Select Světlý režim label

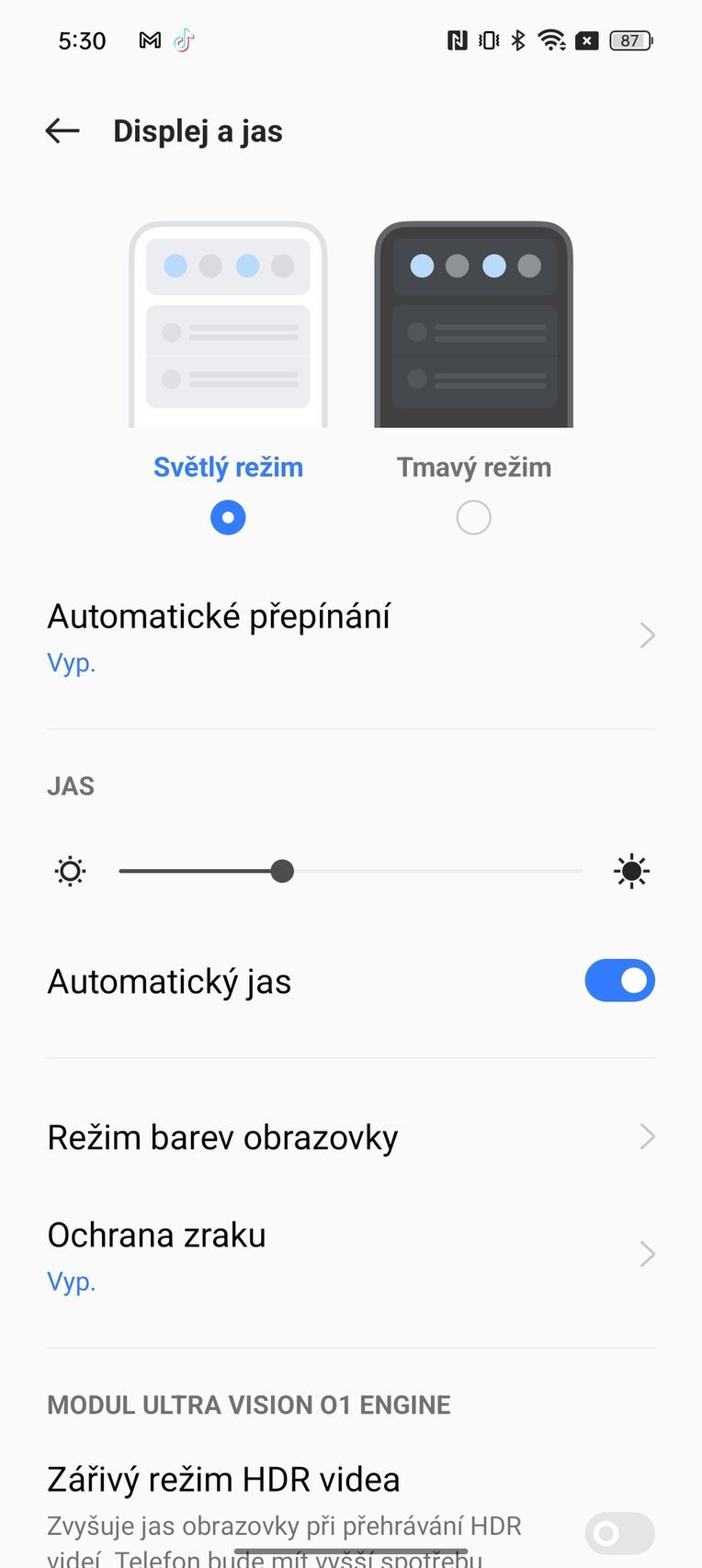pos(228,467)
